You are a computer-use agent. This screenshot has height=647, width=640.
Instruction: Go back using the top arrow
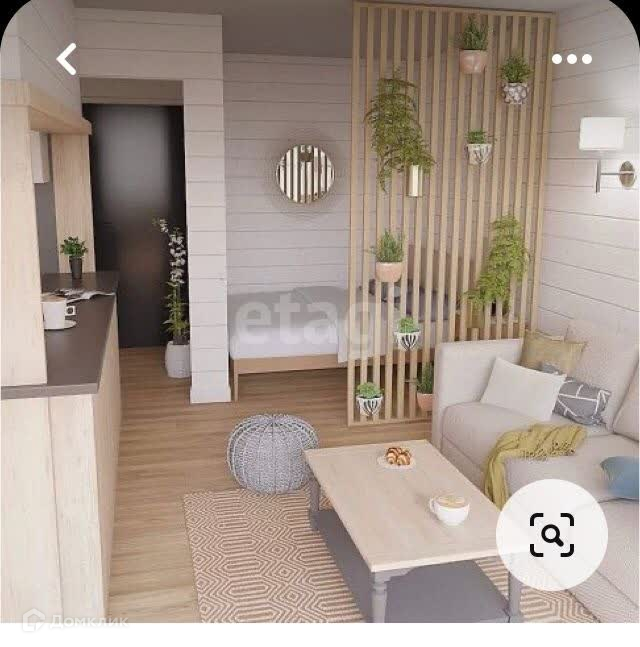tap(66, 59)
